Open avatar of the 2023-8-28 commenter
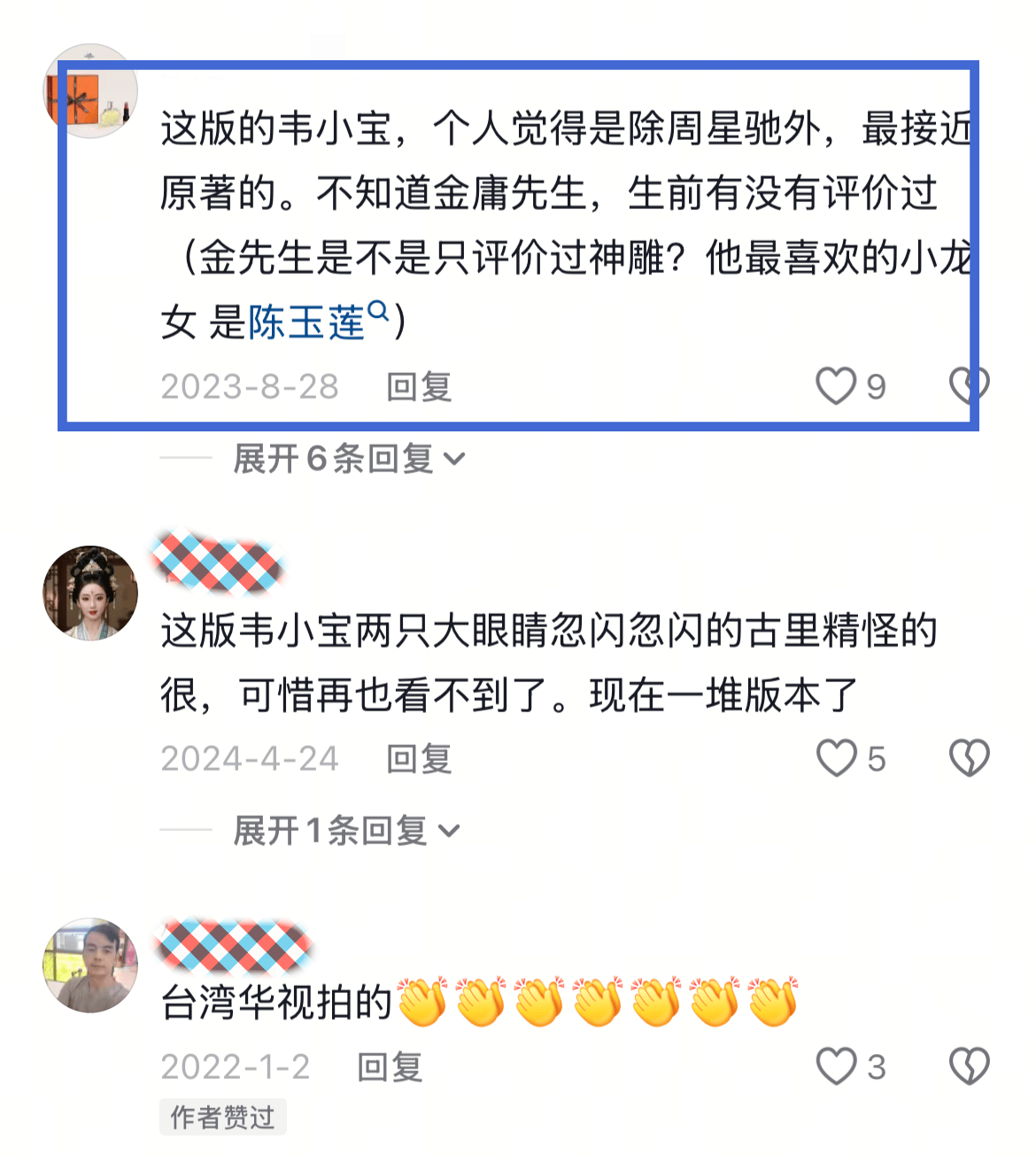Image resolution: width=1036 pixels, height=1156 pixels. point(90,91)
